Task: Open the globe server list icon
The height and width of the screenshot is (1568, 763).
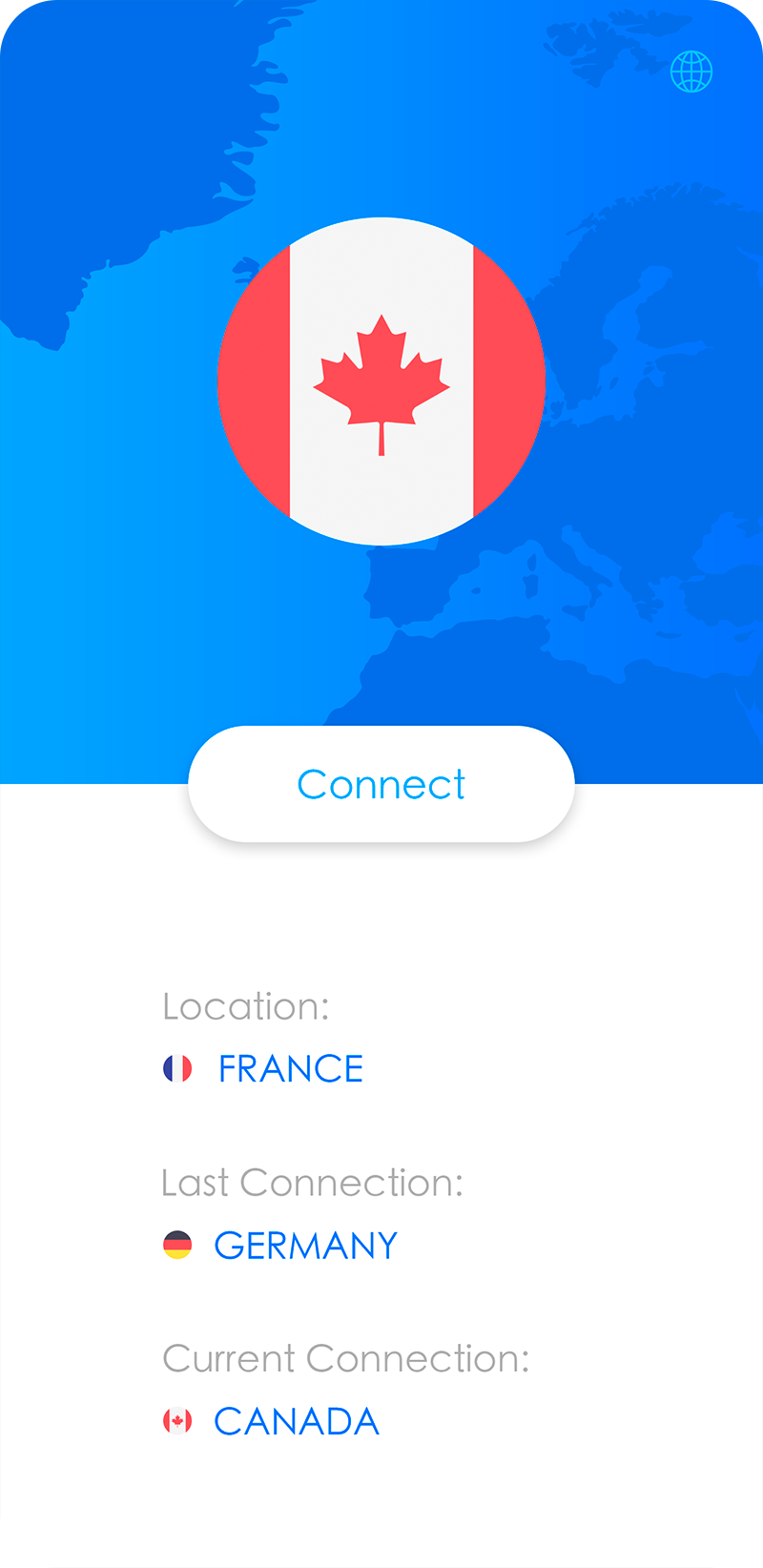Action: coord(691,72)
